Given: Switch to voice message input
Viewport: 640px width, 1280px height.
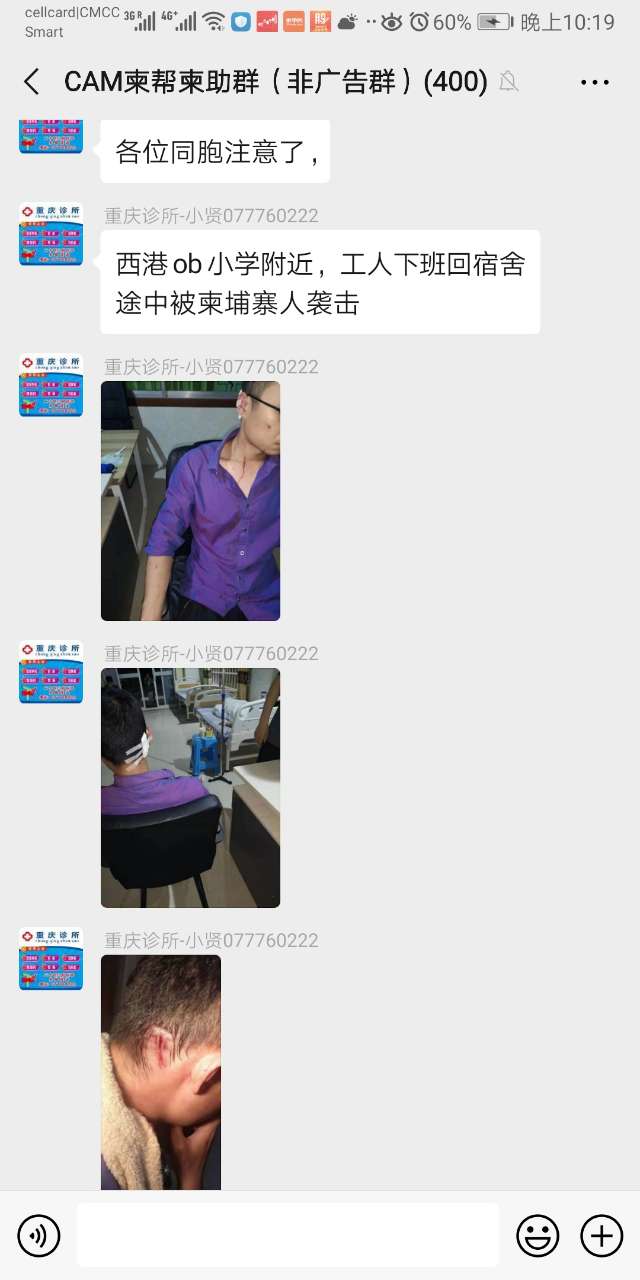Looking at the screenshot, I should pos(39,1236).
